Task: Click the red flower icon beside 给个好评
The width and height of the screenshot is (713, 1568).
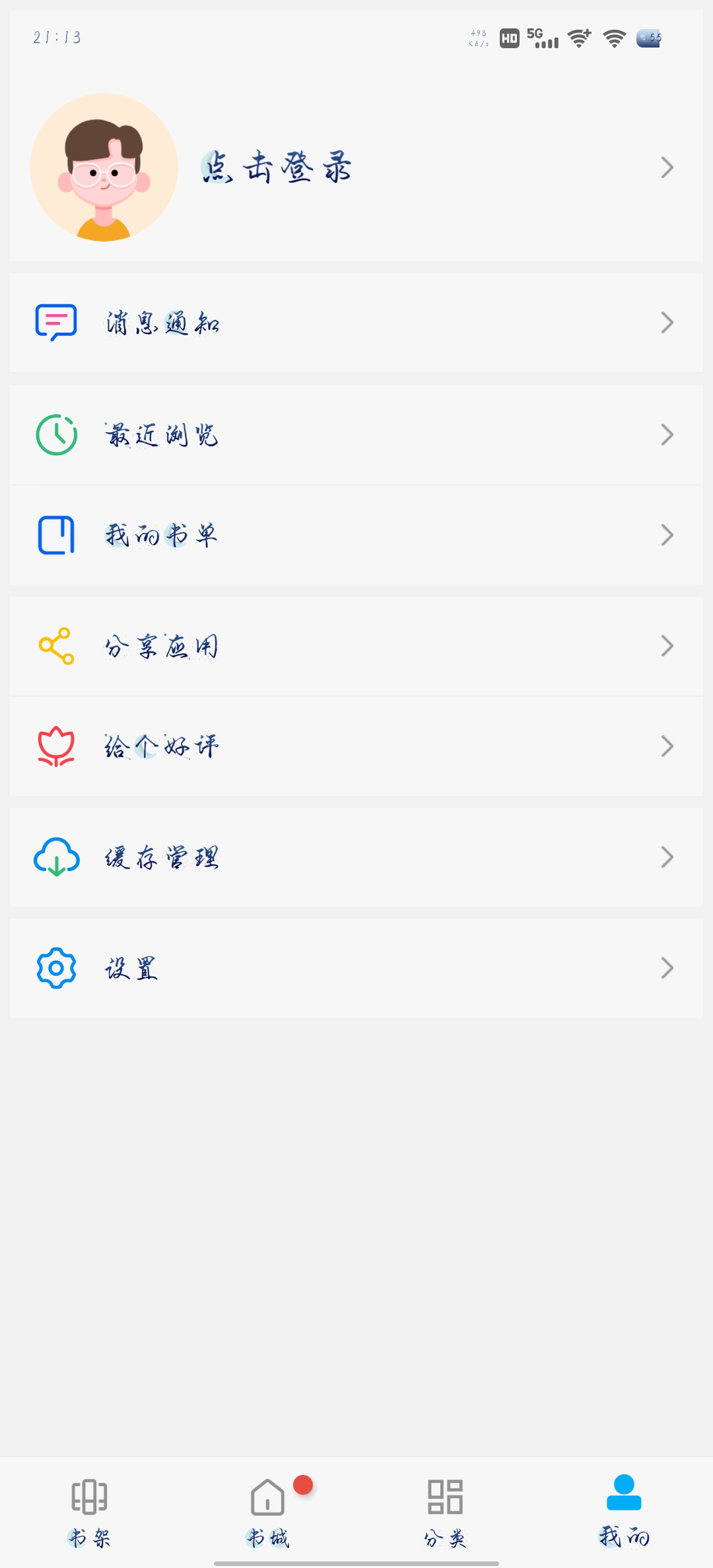Action: (x=56, y=746)
